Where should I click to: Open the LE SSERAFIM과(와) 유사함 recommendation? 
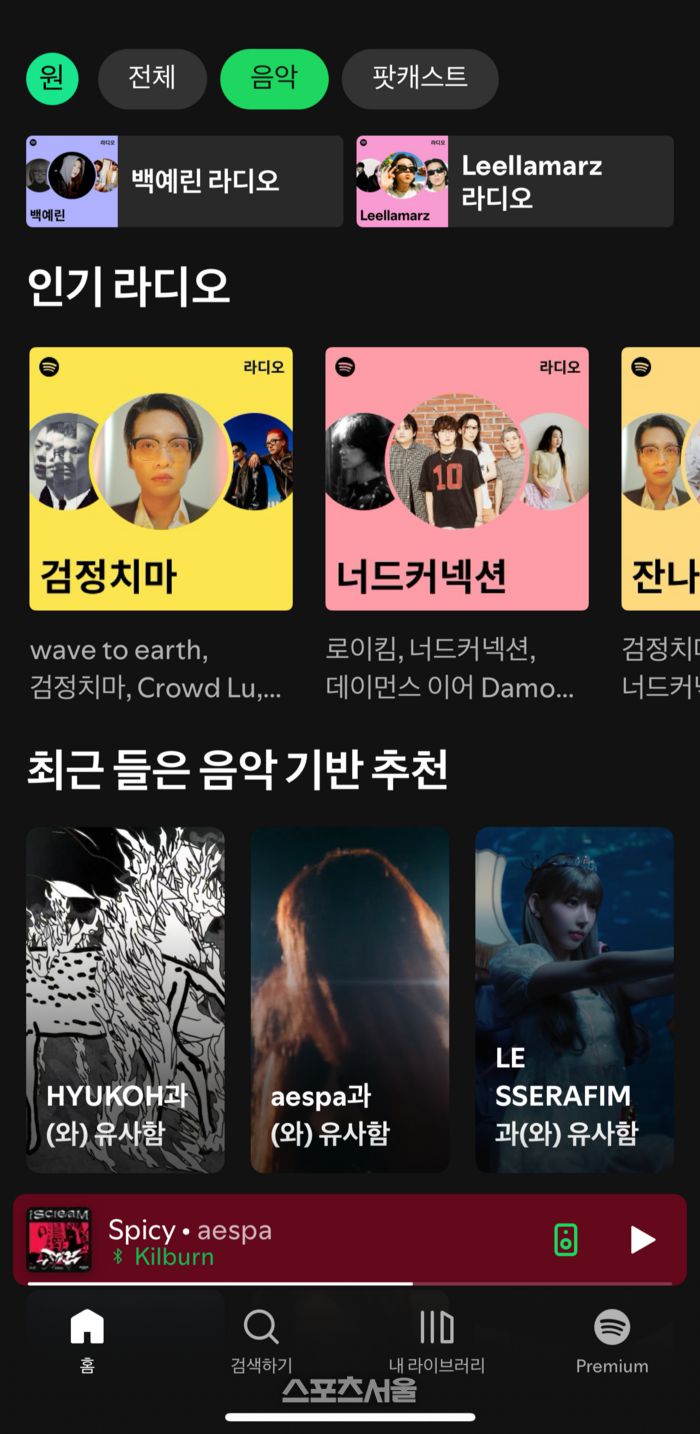click(x=574, y=999)
